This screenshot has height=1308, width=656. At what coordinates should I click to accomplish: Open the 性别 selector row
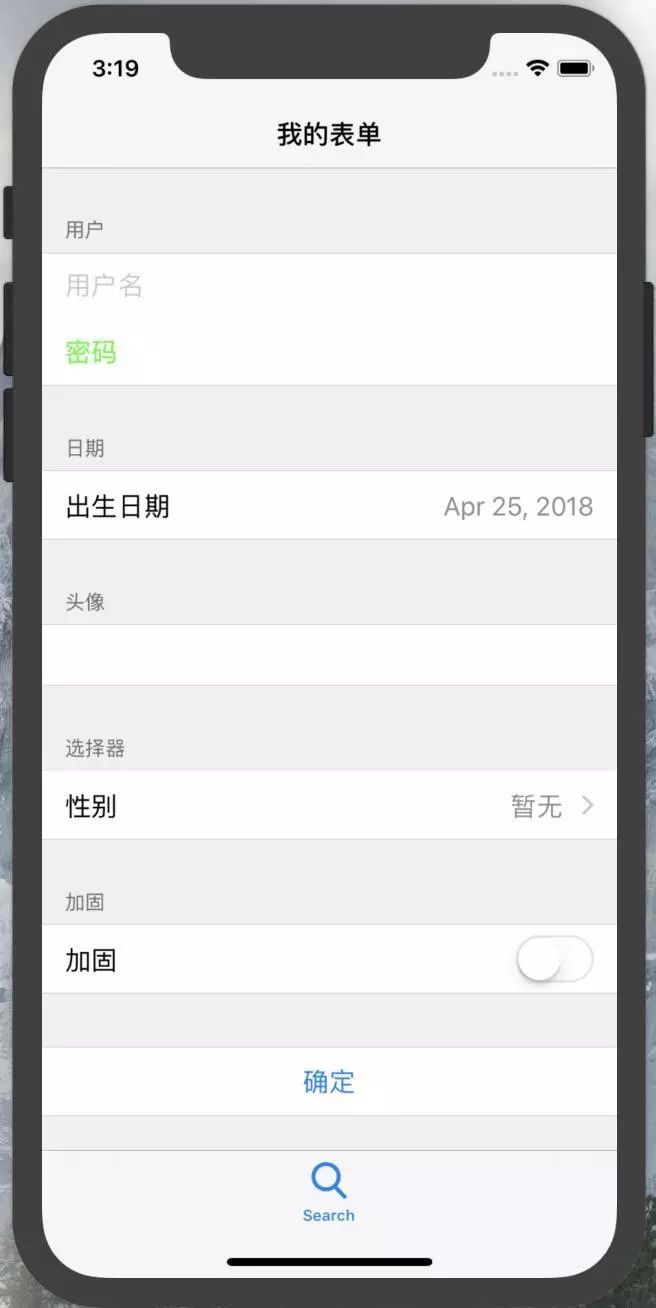328,806
